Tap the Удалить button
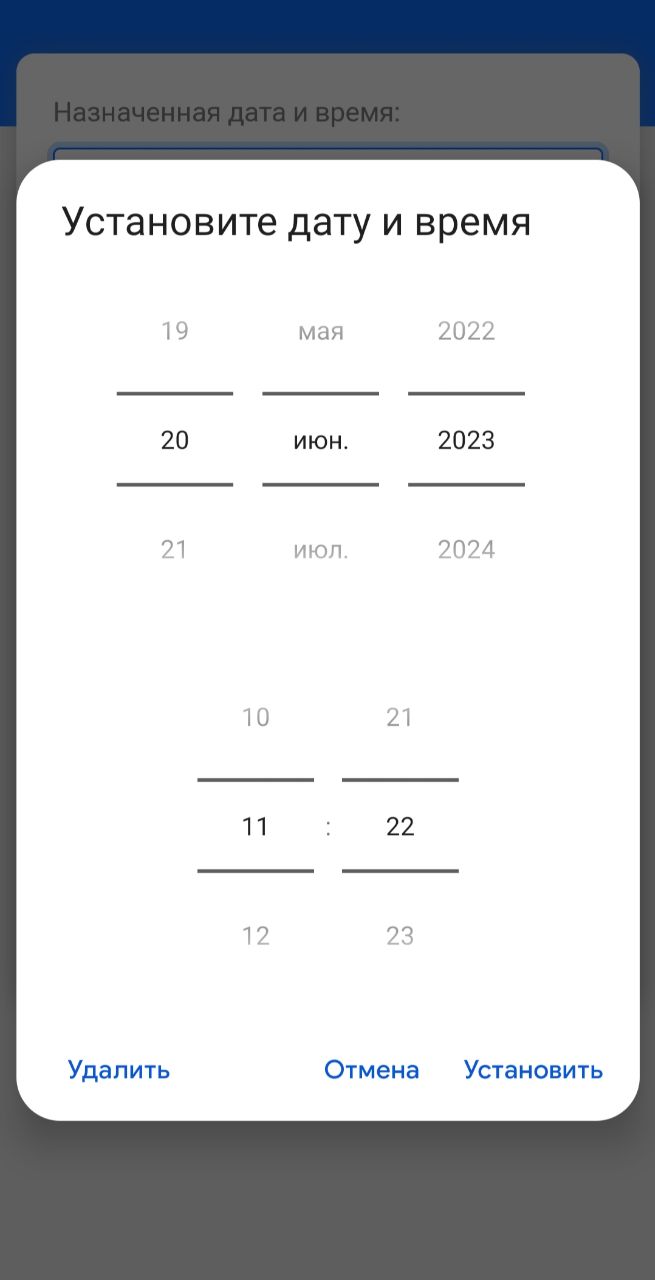 click(119, 1070)
